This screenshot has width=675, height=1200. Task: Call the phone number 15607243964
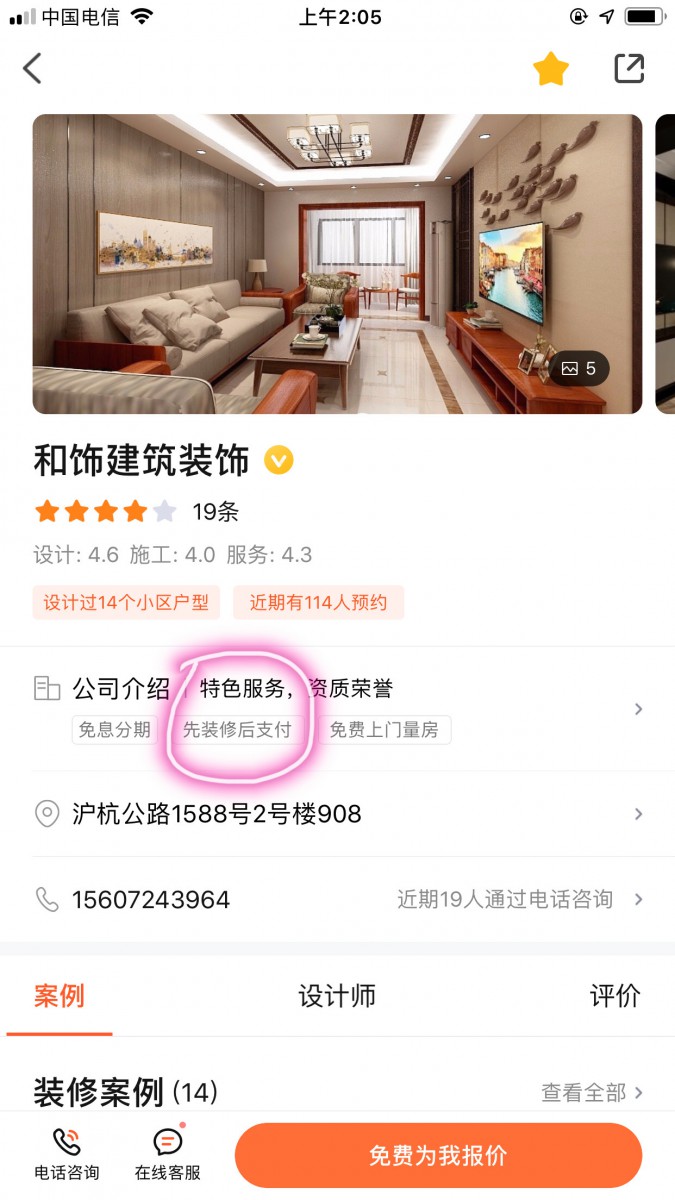point(151,899)
